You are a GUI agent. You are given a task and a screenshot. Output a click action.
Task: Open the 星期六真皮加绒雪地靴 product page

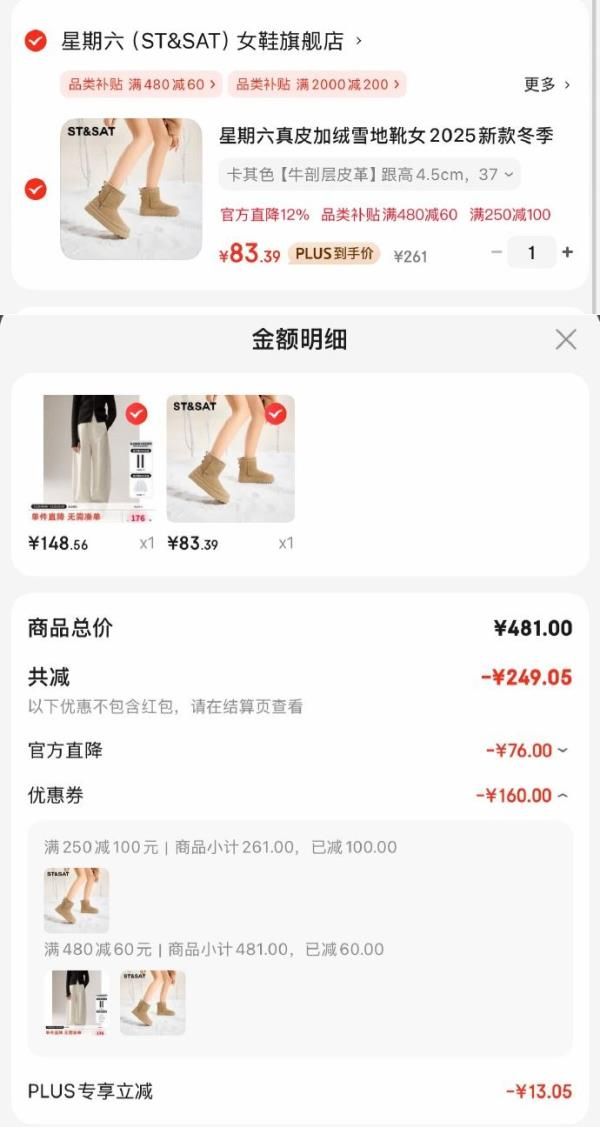coord(386,136)
